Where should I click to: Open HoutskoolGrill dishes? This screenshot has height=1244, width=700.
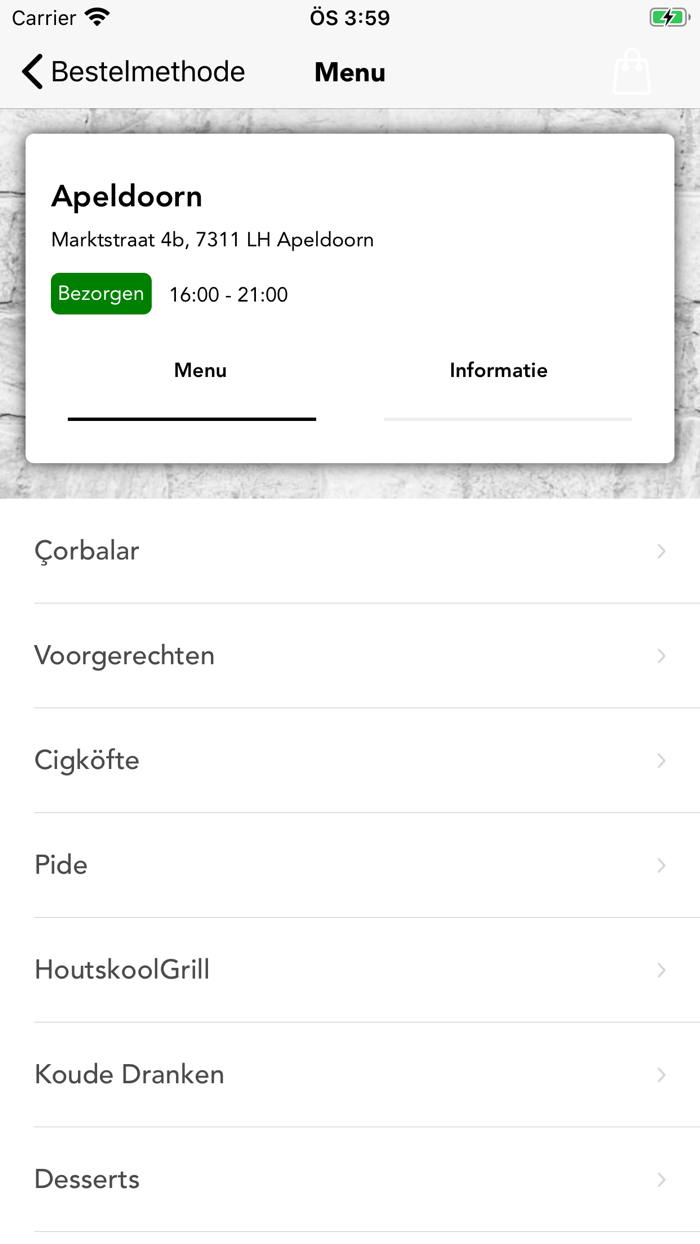pyautogui.click(x=350, y=970)
